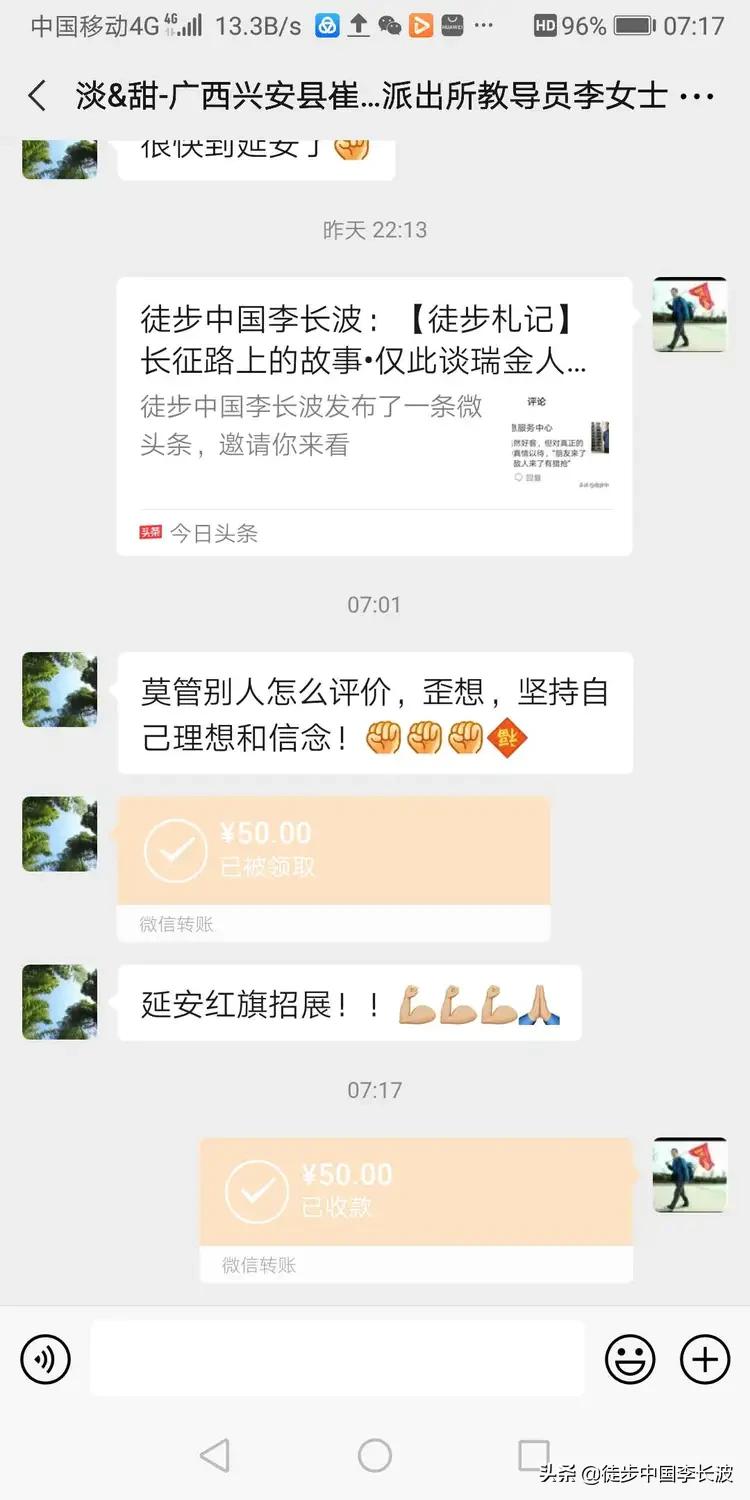Open the emoji picker

pyautogui.click(x=631, y=1358)
